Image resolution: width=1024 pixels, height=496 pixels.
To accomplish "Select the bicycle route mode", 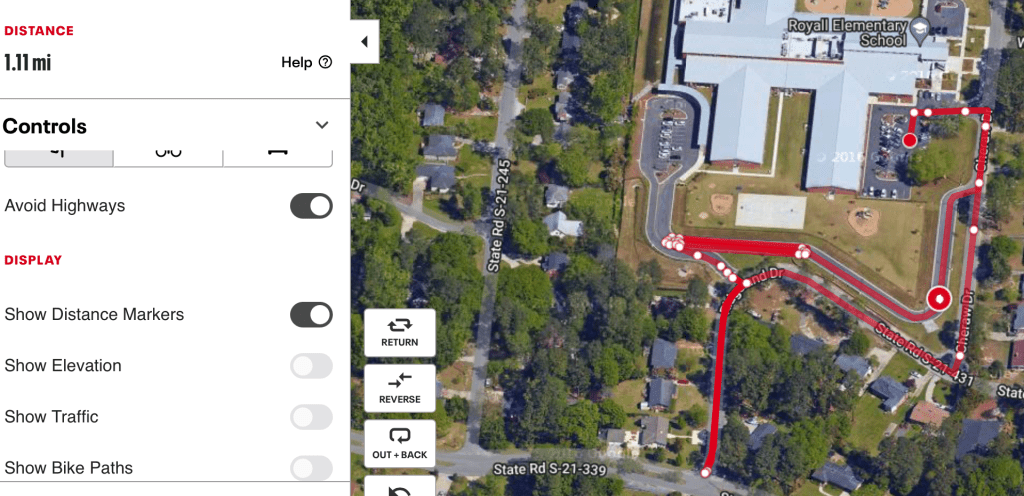I will click(x=168, y=153).
